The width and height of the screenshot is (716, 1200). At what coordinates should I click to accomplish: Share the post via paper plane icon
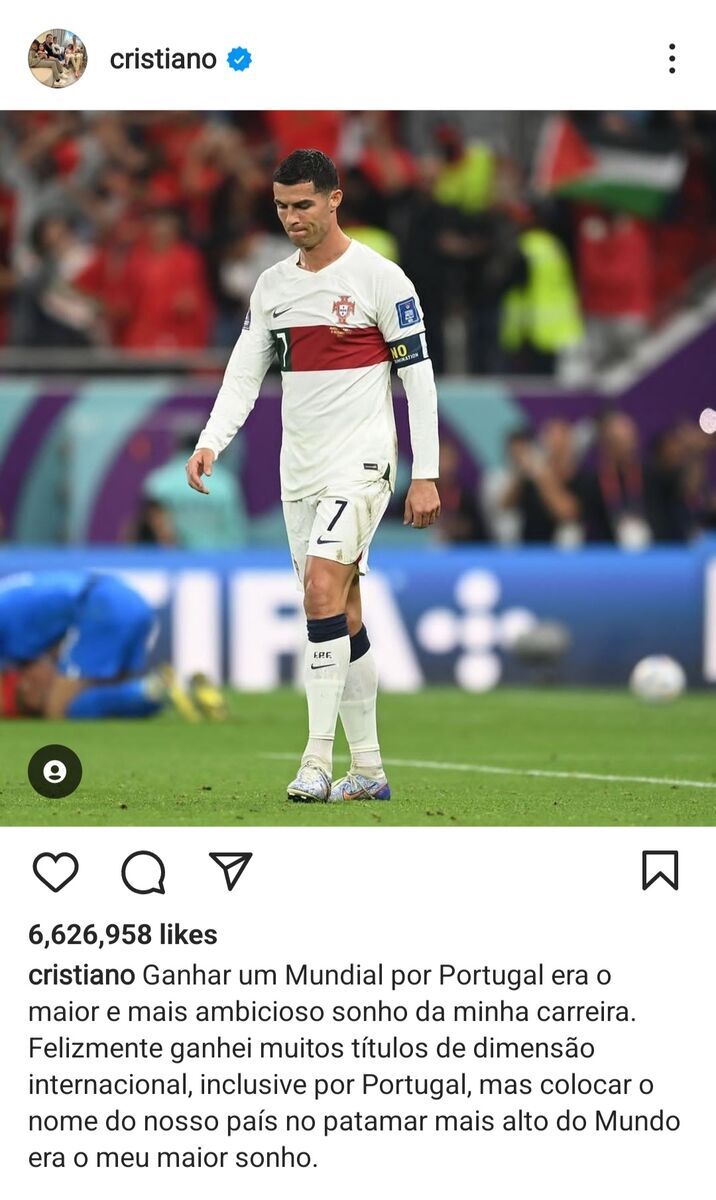tap(230, 871)
